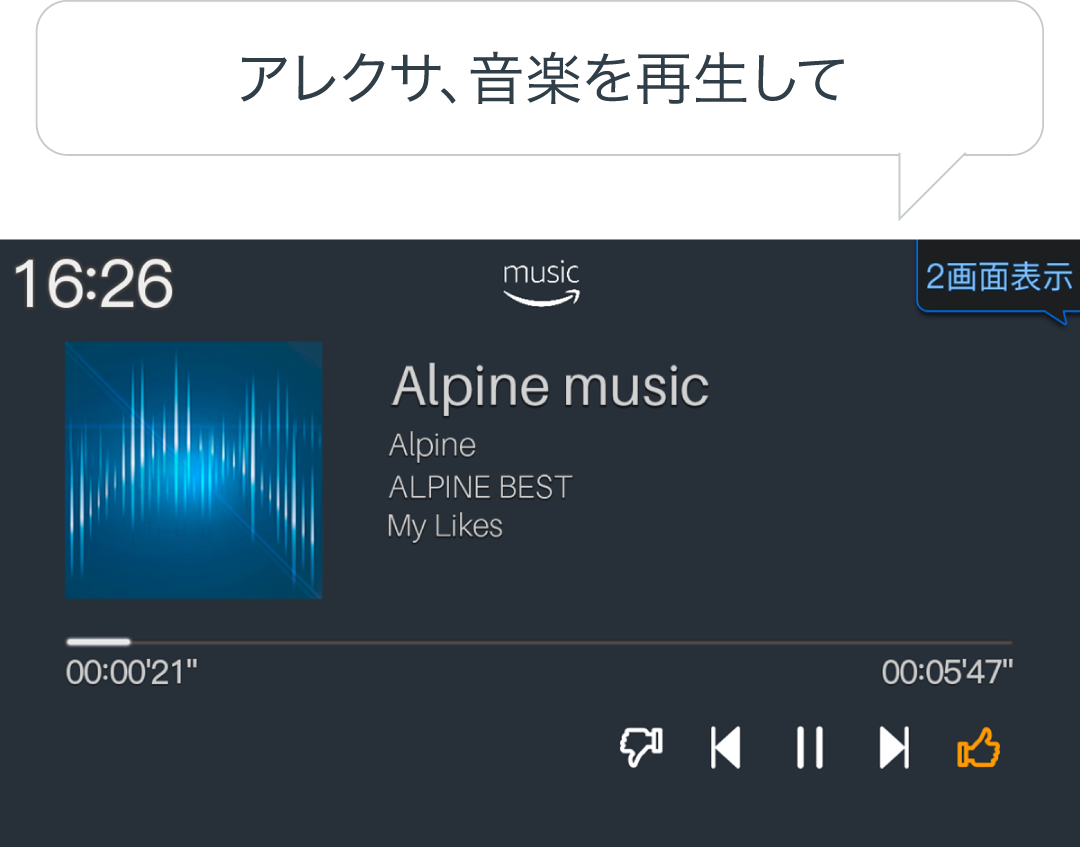Switch to 2画面表示 split view

(x=998, y=277)
